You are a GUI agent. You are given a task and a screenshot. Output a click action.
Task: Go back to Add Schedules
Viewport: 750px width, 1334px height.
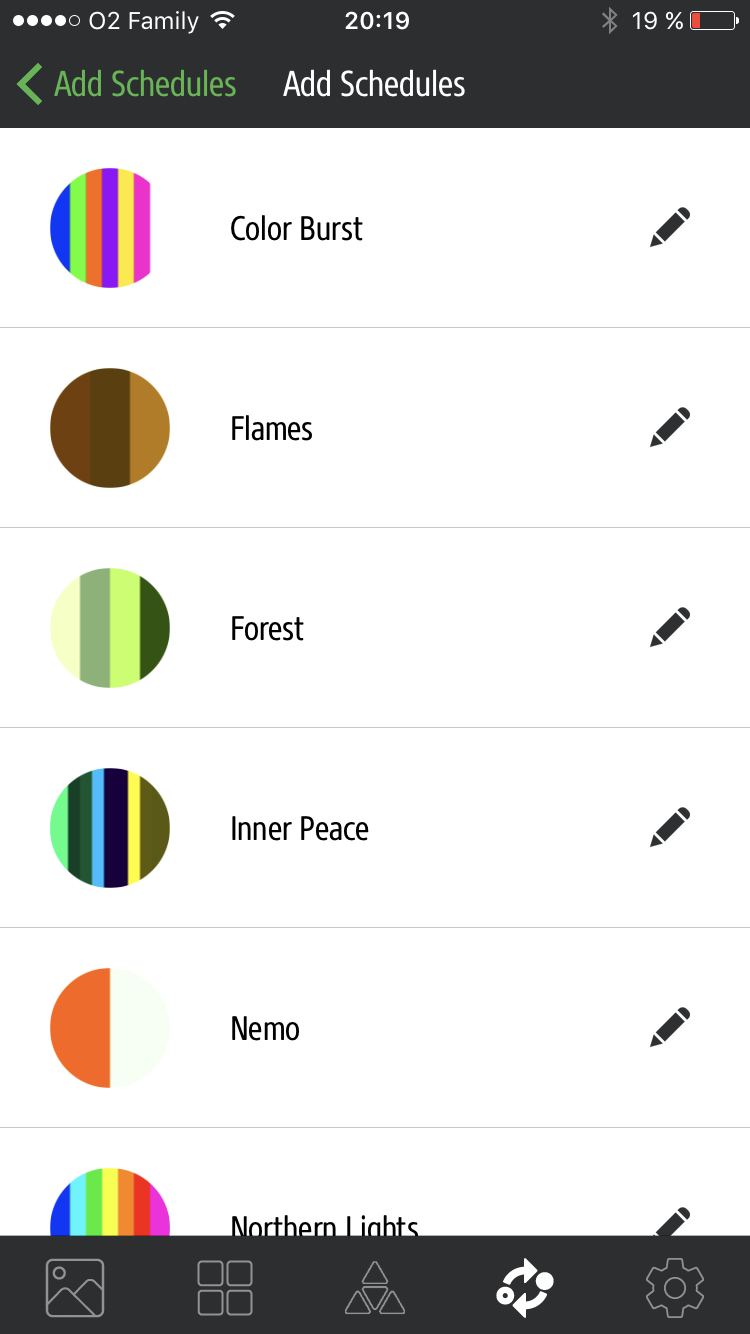pyautogui.click(x=127, y=84)
